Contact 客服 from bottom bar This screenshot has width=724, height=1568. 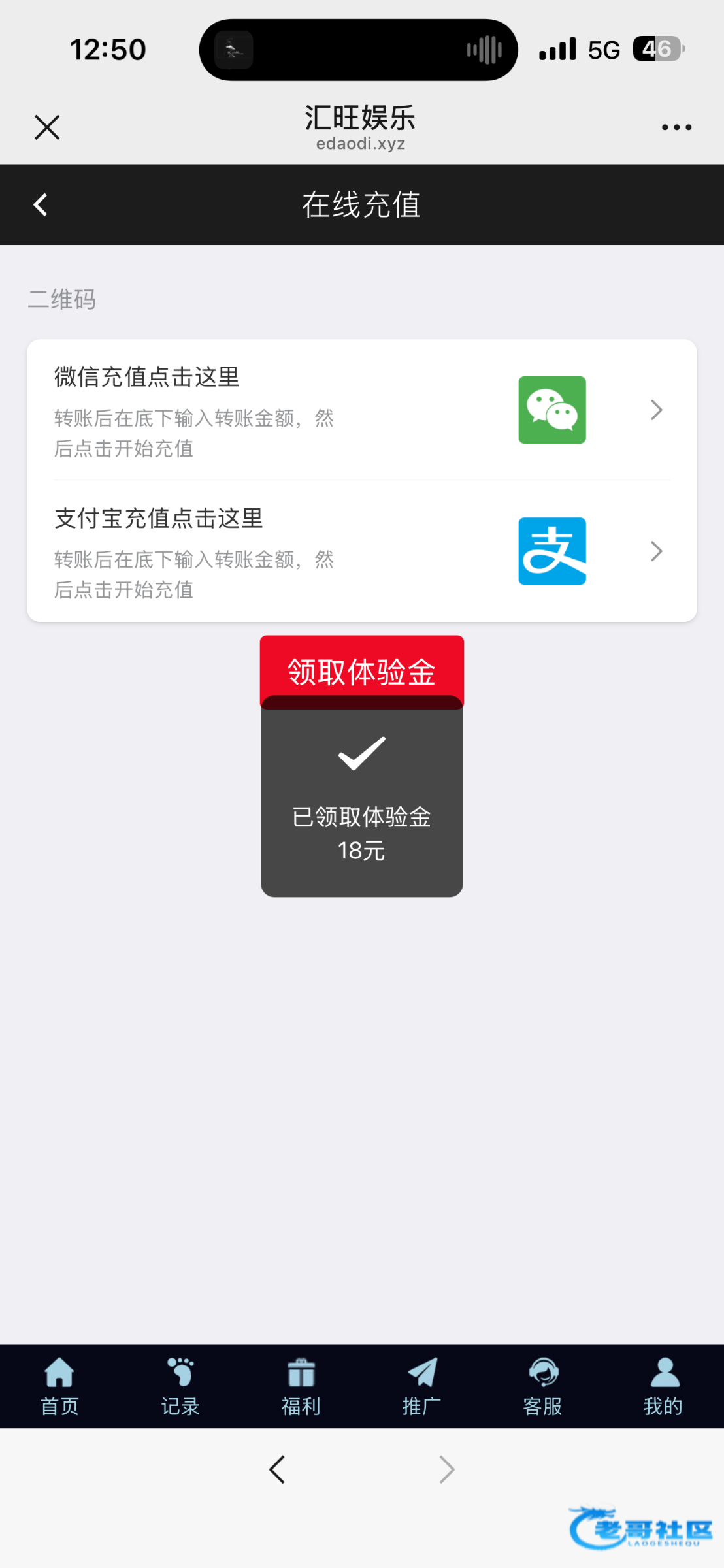tap(542, 1386)
